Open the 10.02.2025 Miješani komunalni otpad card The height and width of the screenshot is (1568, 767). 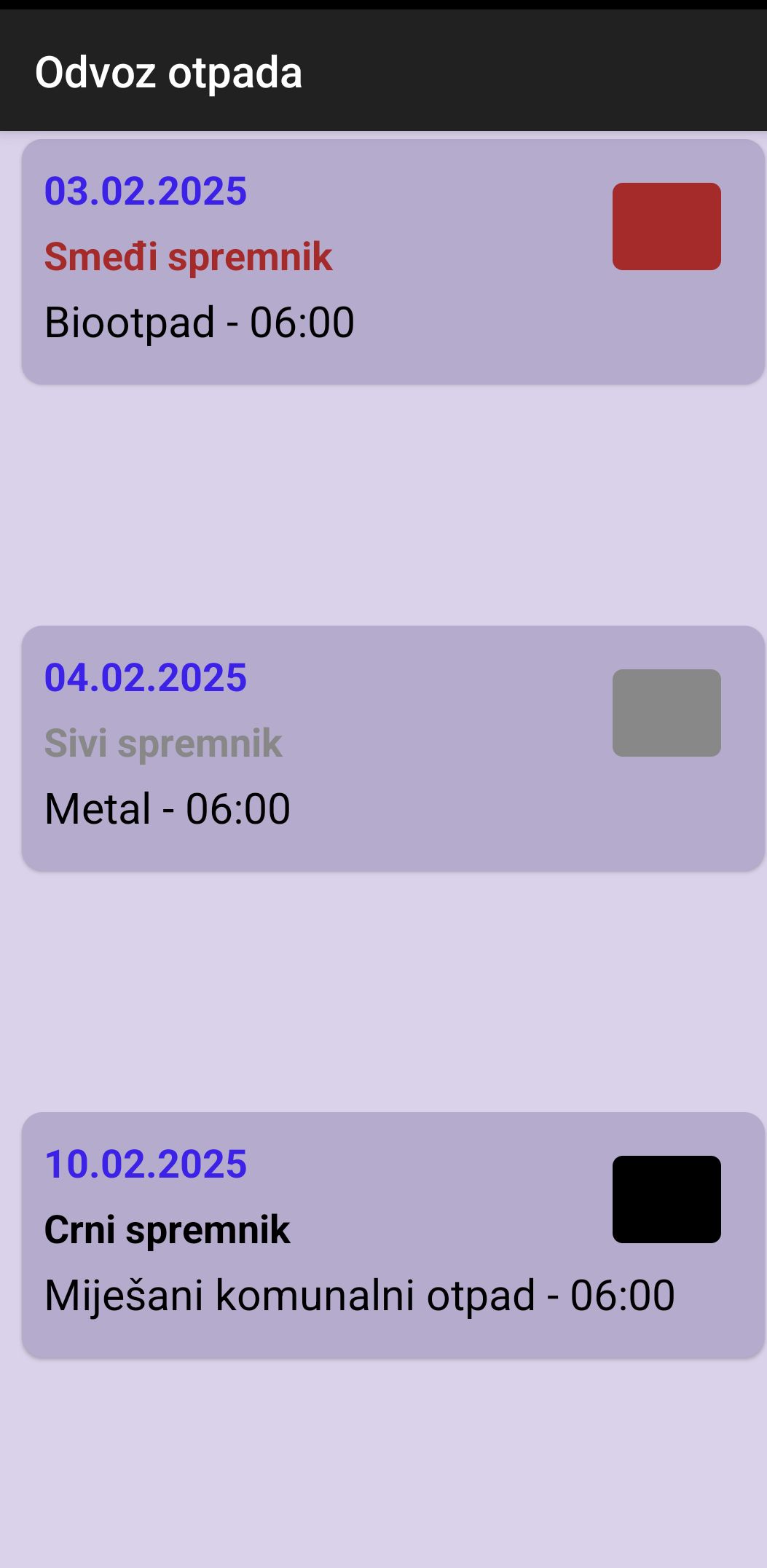pyautogui.click(x=393, y=1235)
